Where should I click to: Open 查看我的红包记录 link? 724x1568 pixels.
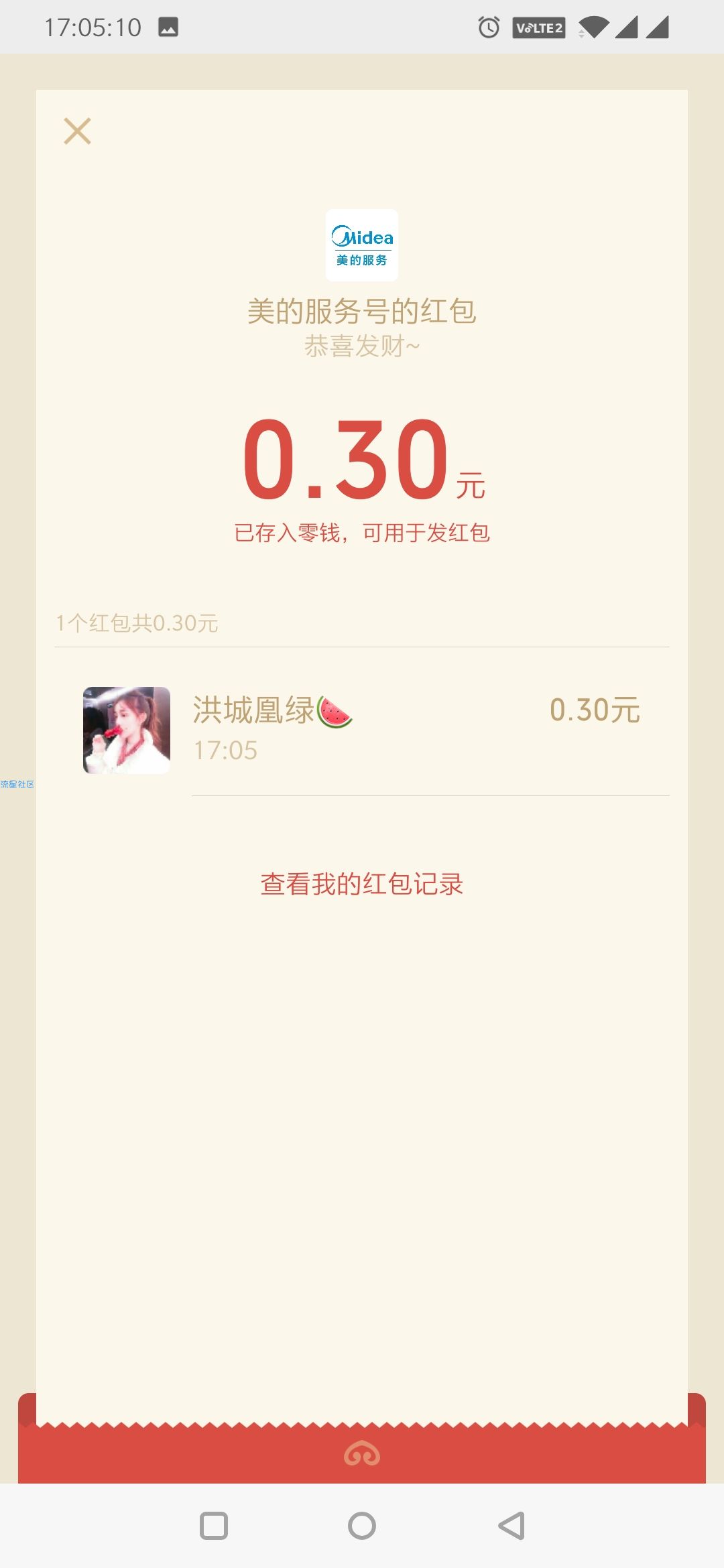click(362, 884)
